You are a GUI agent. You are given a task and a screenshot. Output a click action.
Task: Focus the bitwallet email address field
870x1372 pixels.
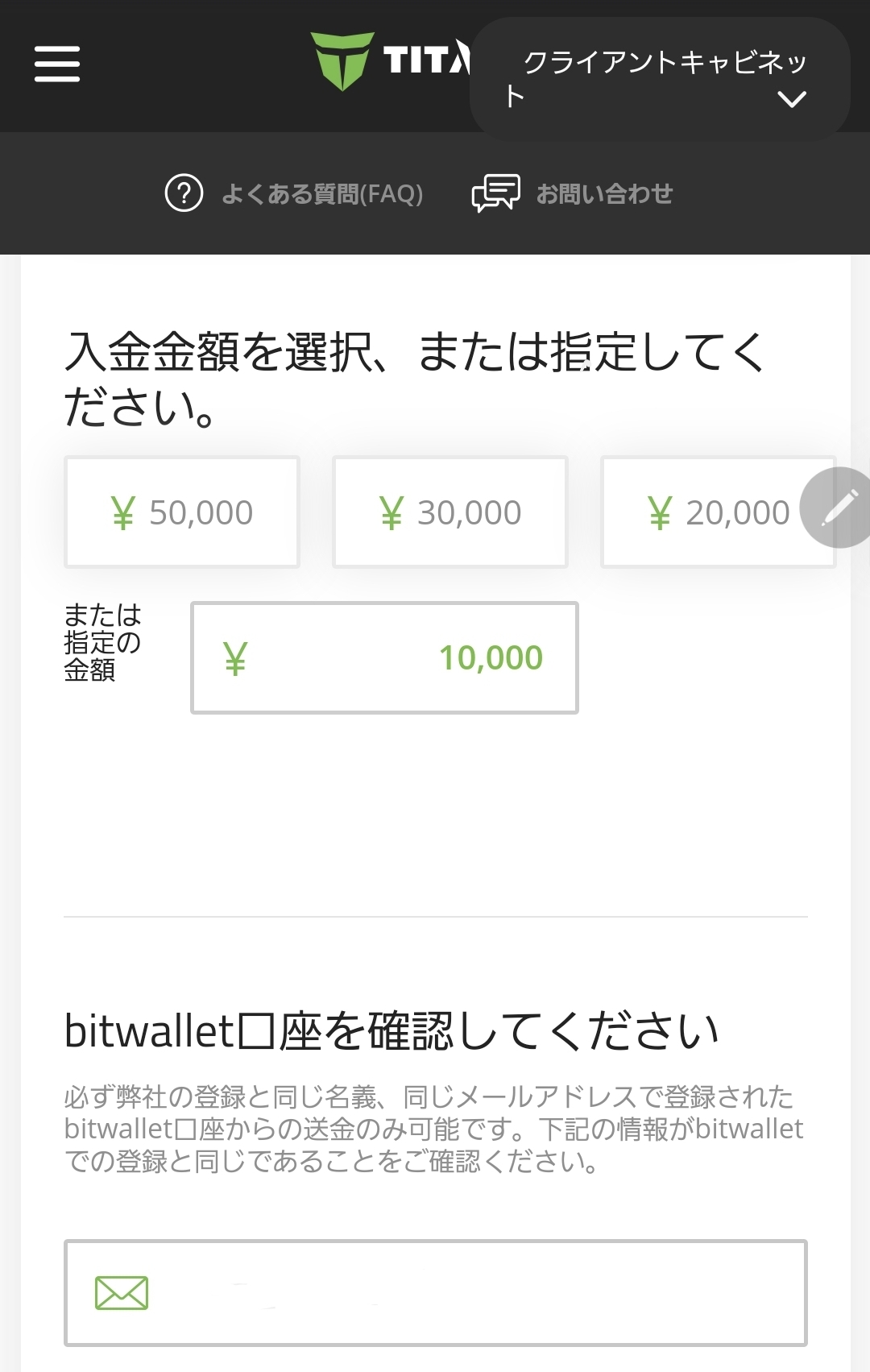[x=435, y=1292]
